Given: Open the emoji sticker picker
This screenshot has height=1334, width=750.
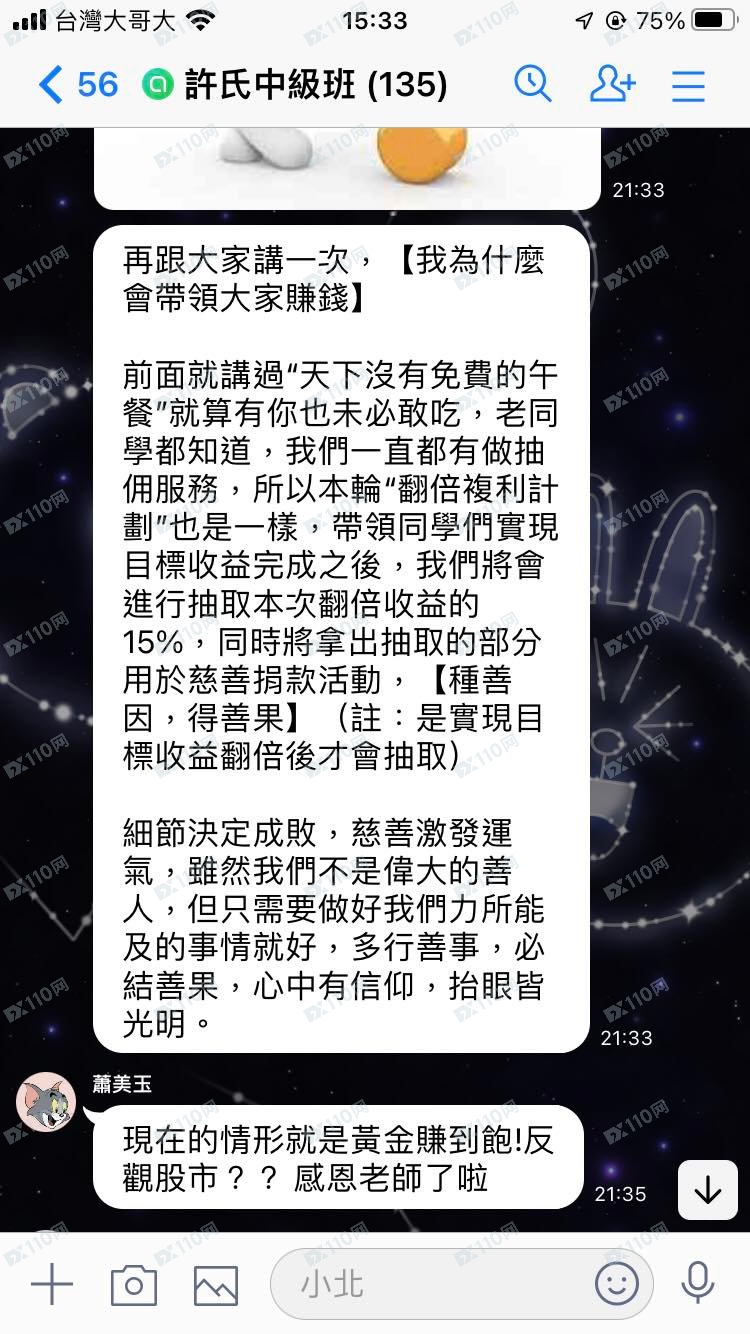Looking at the screenshot, I should click(x=616, y=1283).
